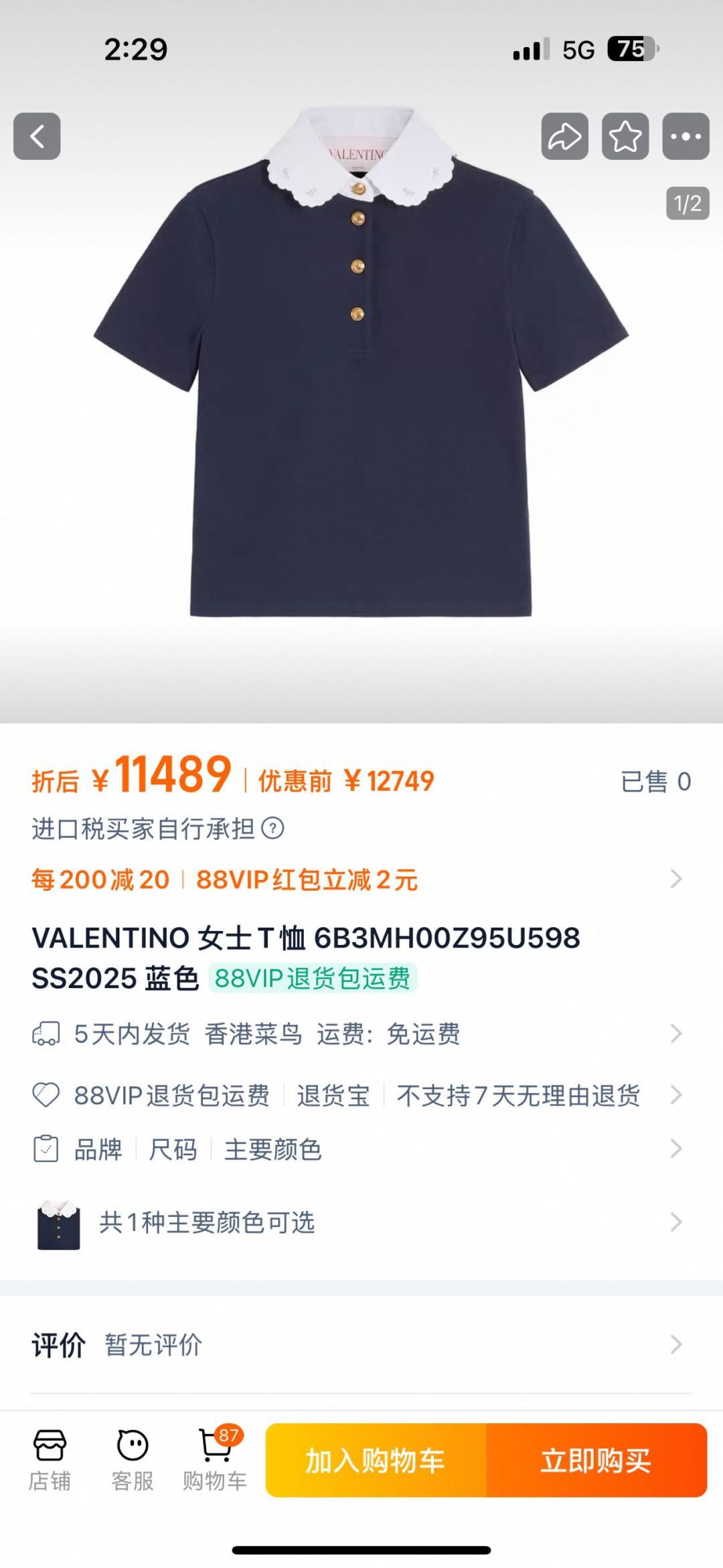Tap 加入购物车 to add to cart
This screenshot has height=1568, width=723.
pyautogui.click(x=376, y=1460)
